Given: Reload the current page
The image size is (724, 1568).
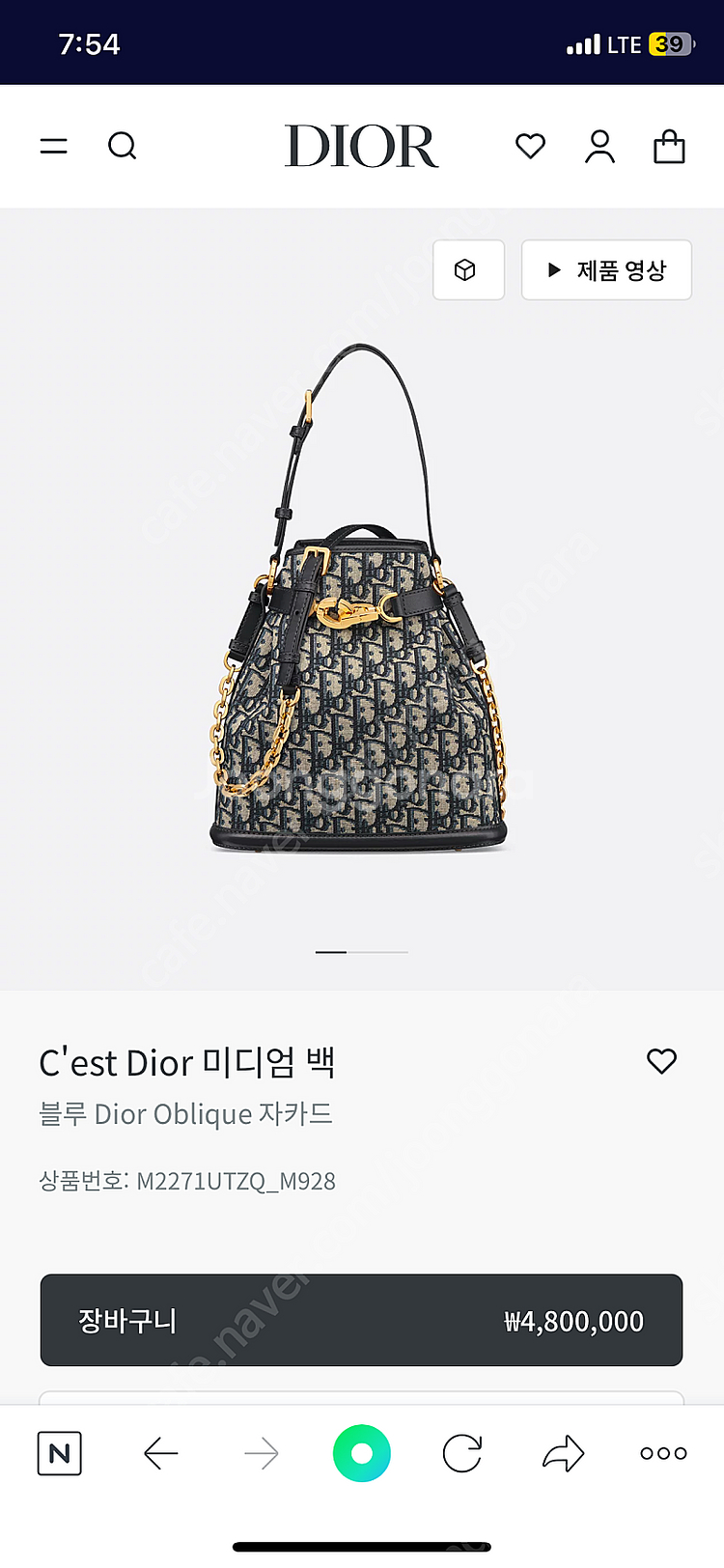Looking at the screenshot, I should (x=462, y=1453).
